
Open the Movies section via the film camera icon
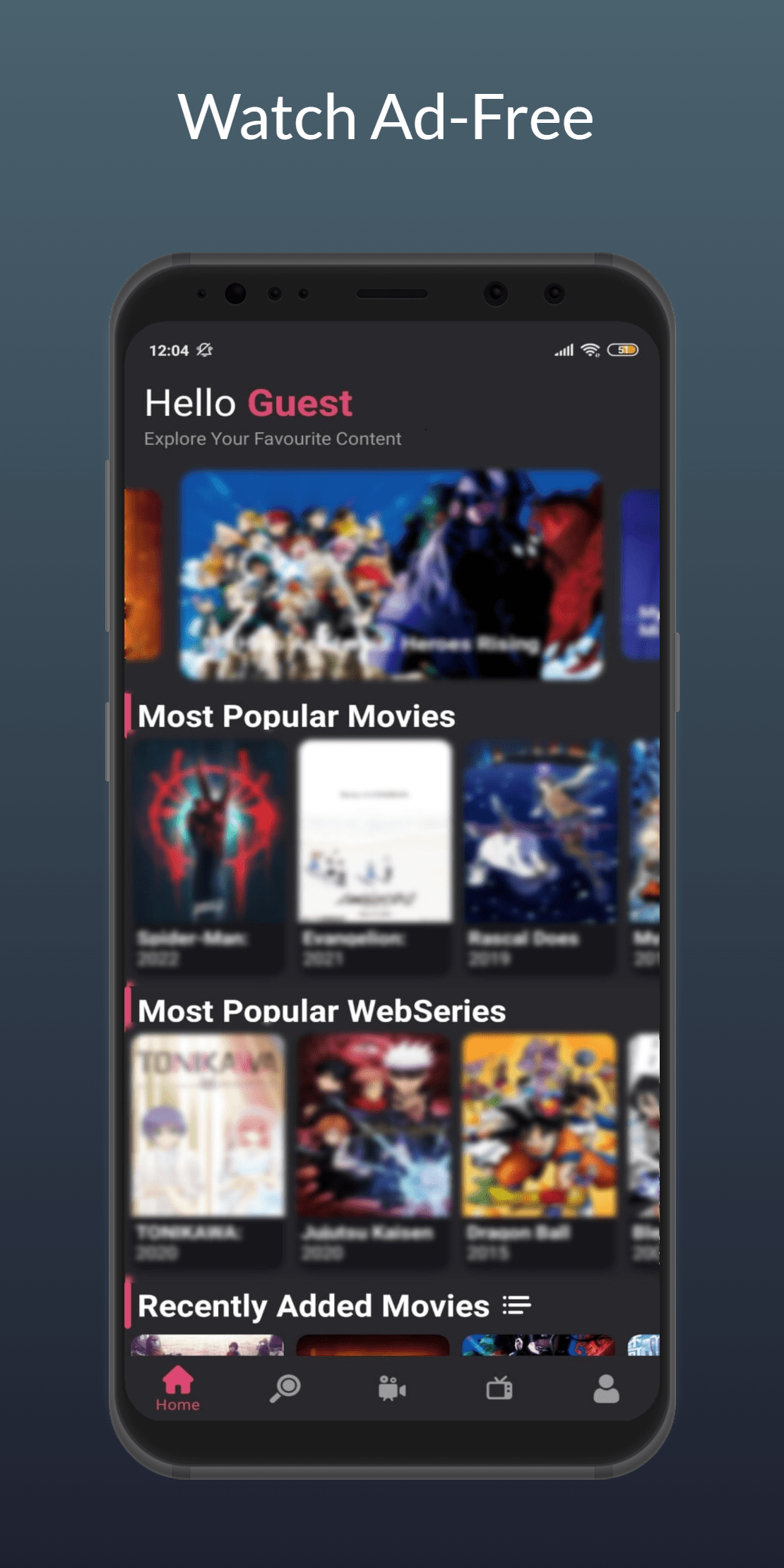(x=391, y=1383)
